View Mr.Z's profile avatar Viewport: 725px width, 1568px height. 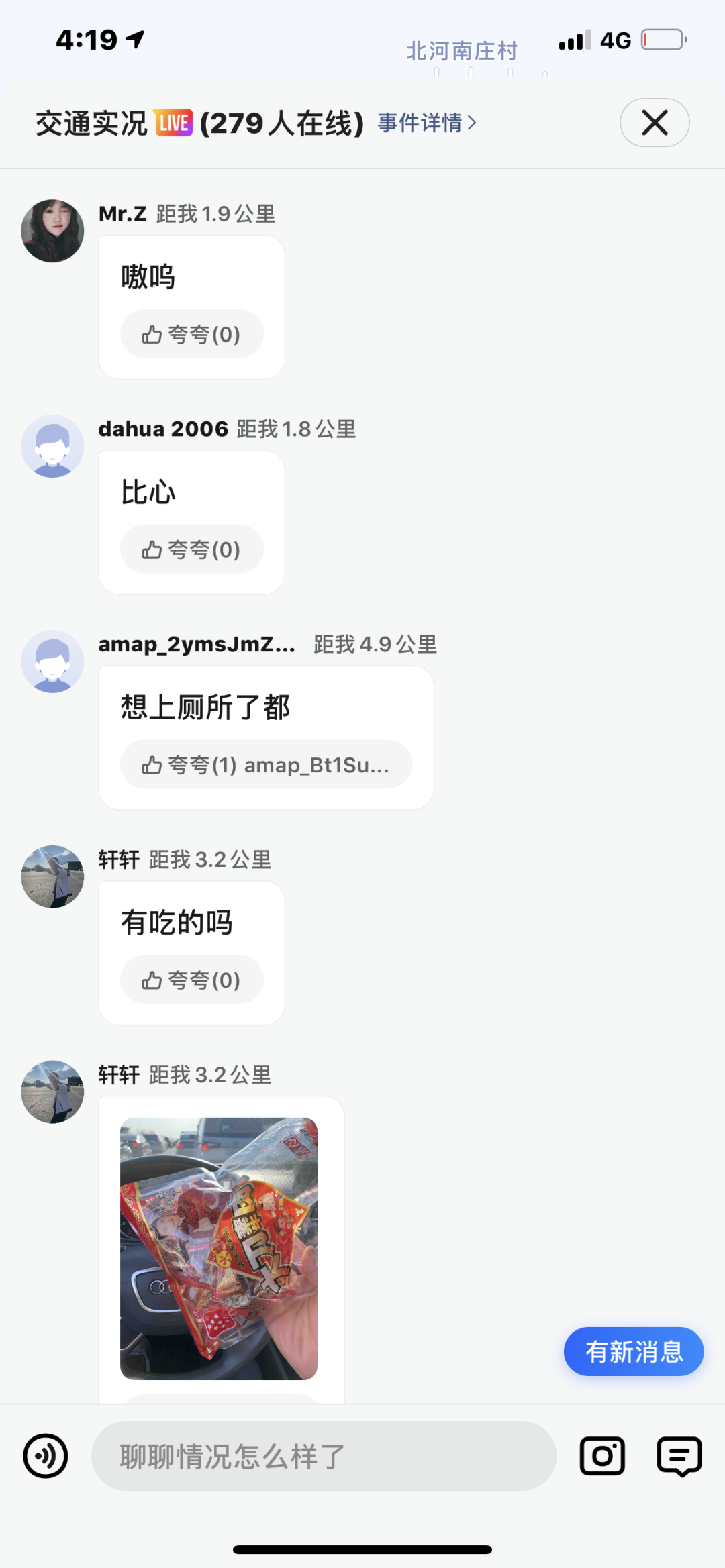tap(52, 231)
